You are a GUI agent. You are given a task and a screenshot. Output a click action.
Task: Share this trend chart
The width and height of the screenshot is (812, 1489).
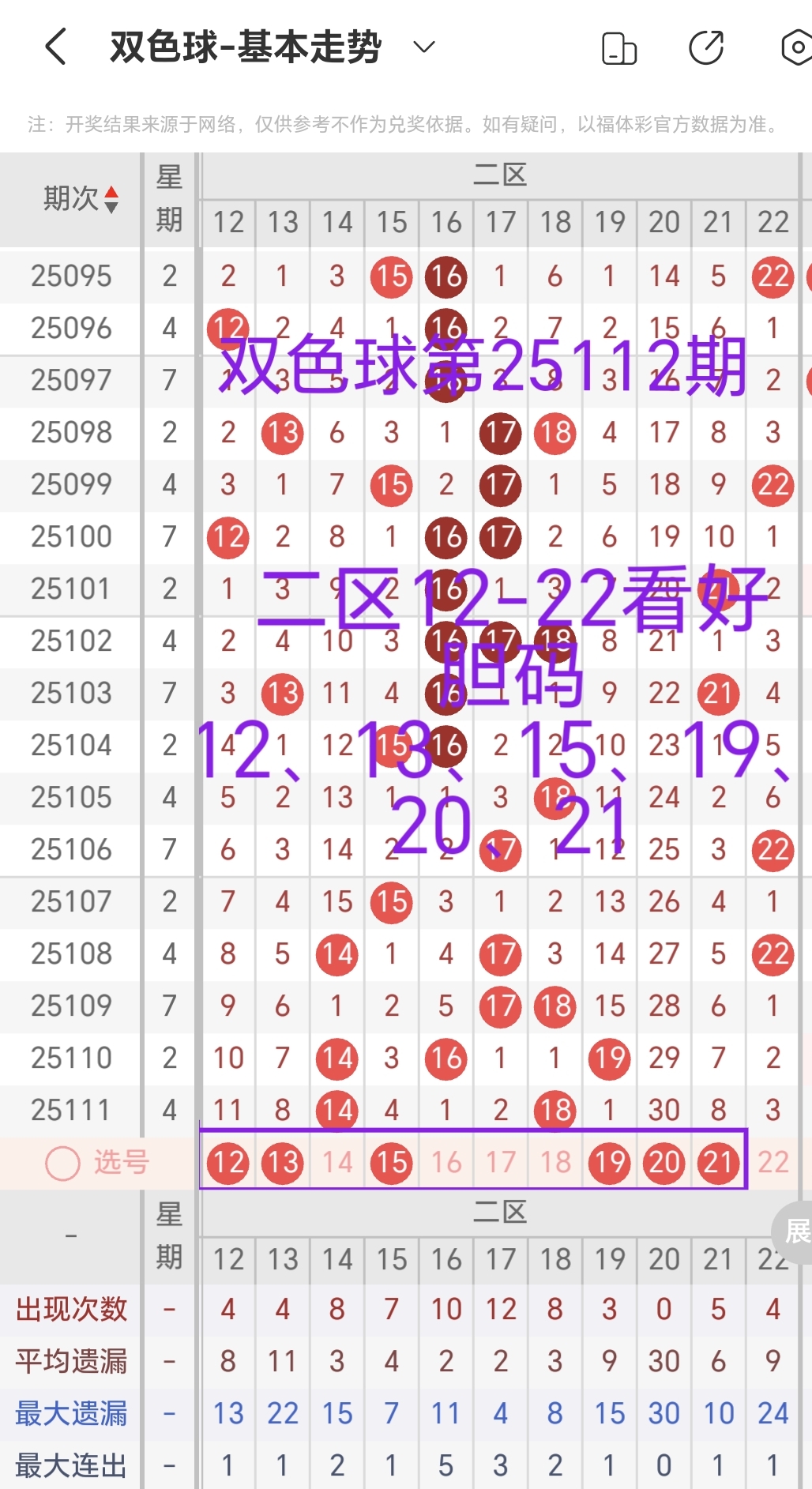[x=706, y=48]
